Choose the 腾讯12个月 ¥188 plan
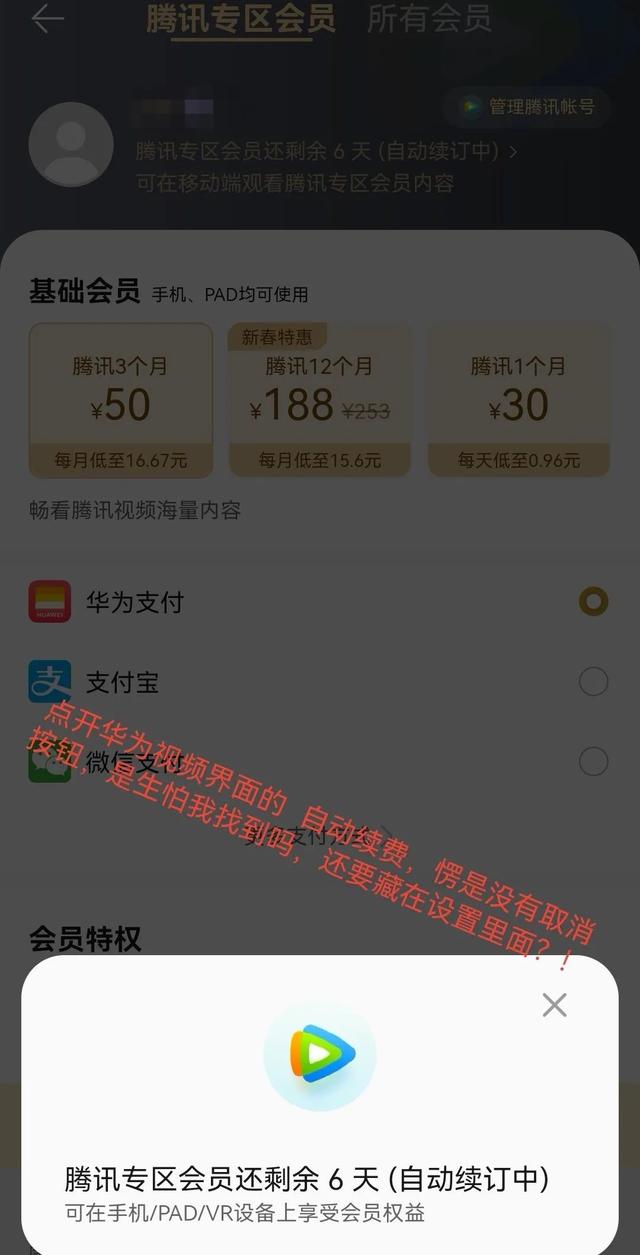This screenshot has width=640, height=1255. 320,398
